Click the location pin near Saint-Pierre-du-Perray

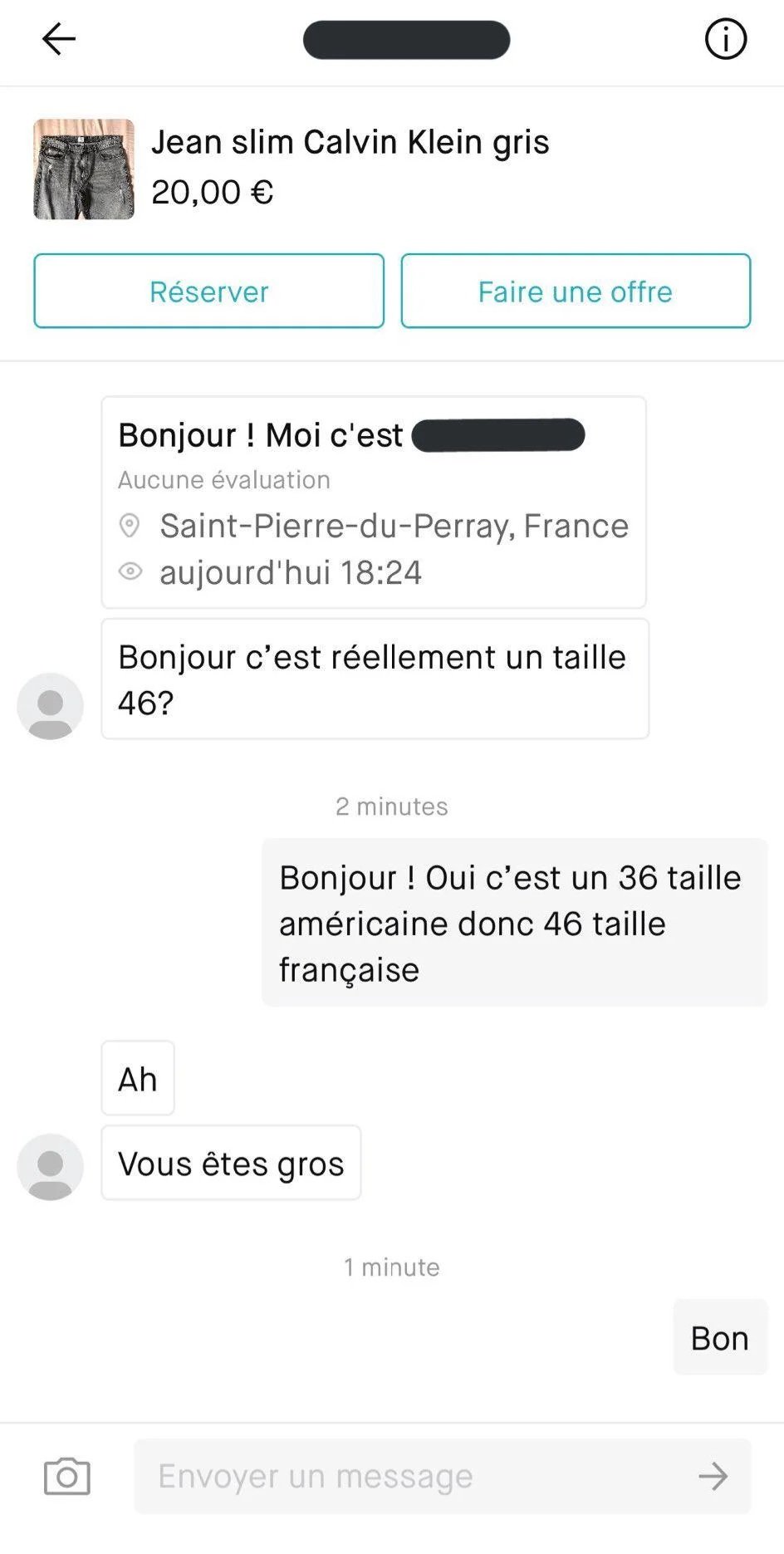point(130,527)
